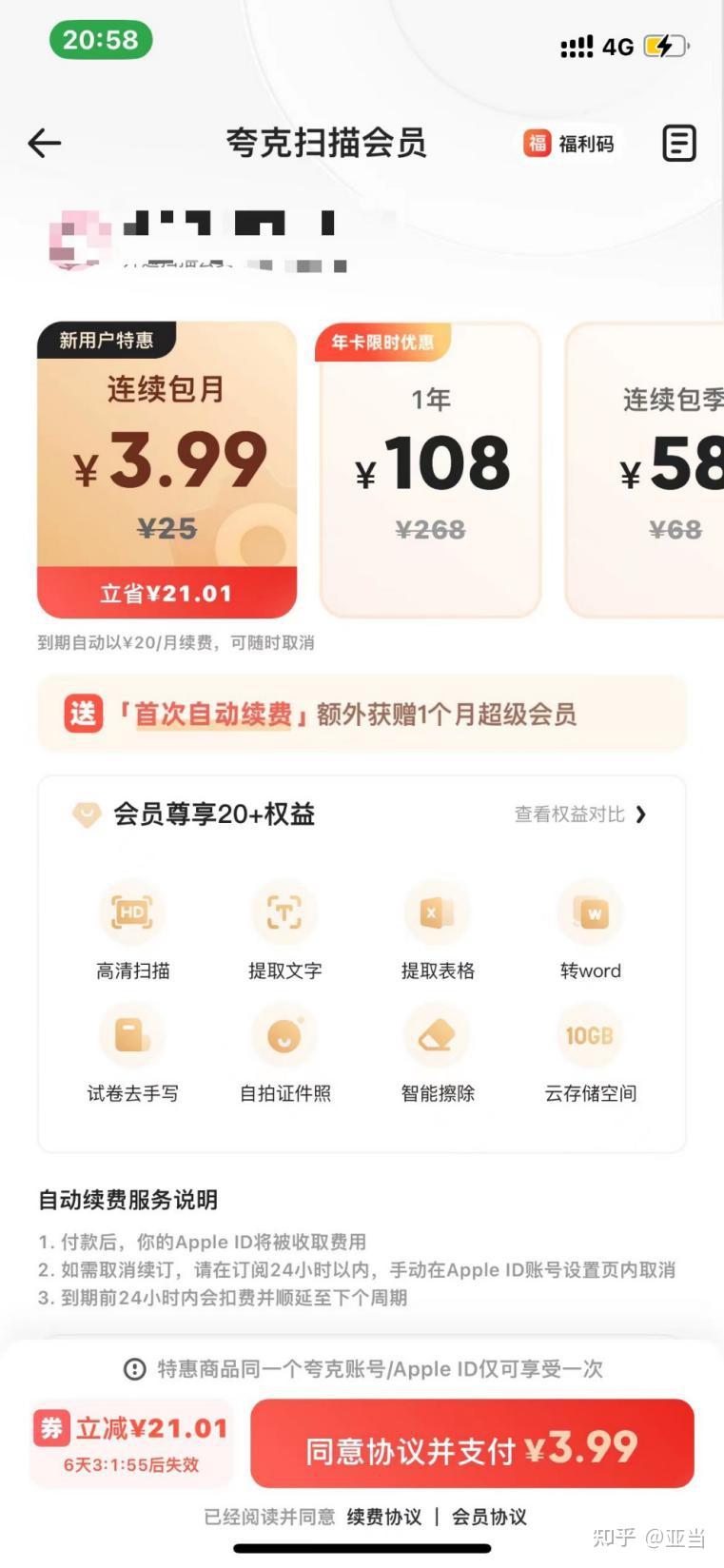Tap the 首次自动续费 gift banner
Viewport: 724px width, 1568px height.
pyautogui.click(x=362, y=714)
